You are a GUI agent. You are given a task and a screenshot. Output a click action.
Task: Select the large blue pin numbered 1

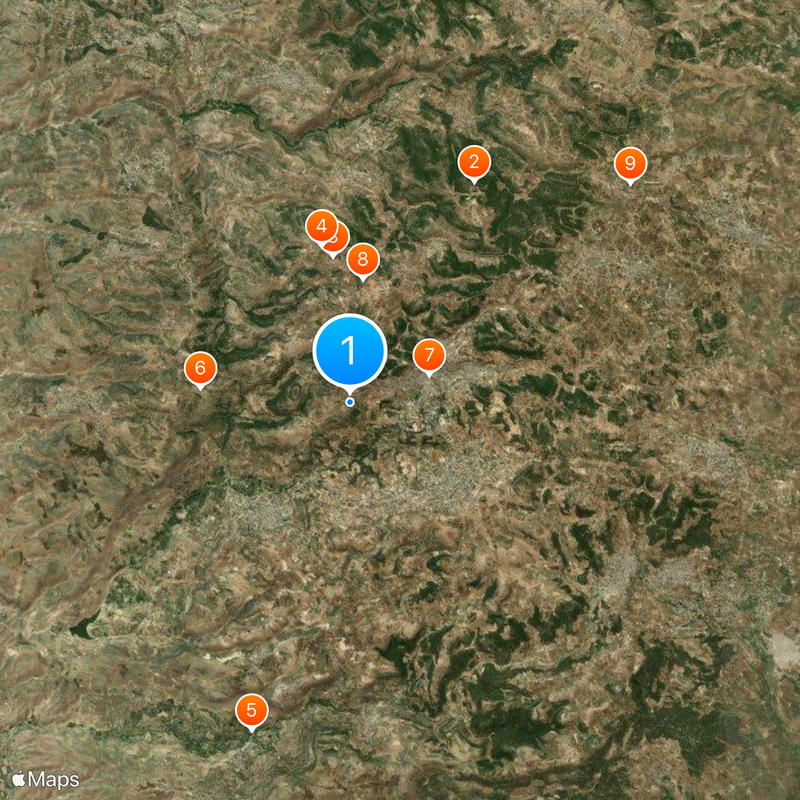(x=349, y=350)
